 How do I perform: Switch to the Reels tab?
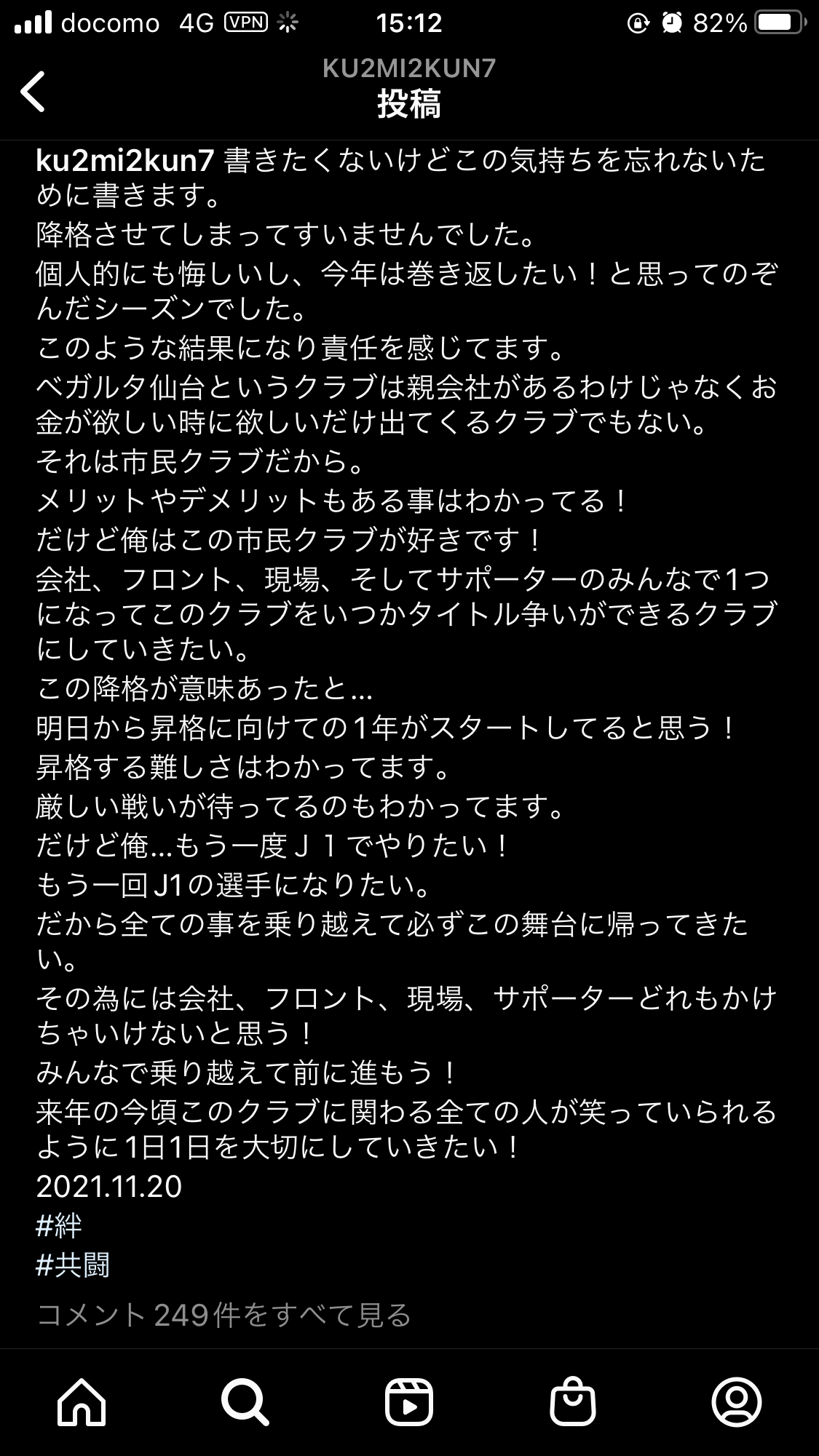point(409,1401)
